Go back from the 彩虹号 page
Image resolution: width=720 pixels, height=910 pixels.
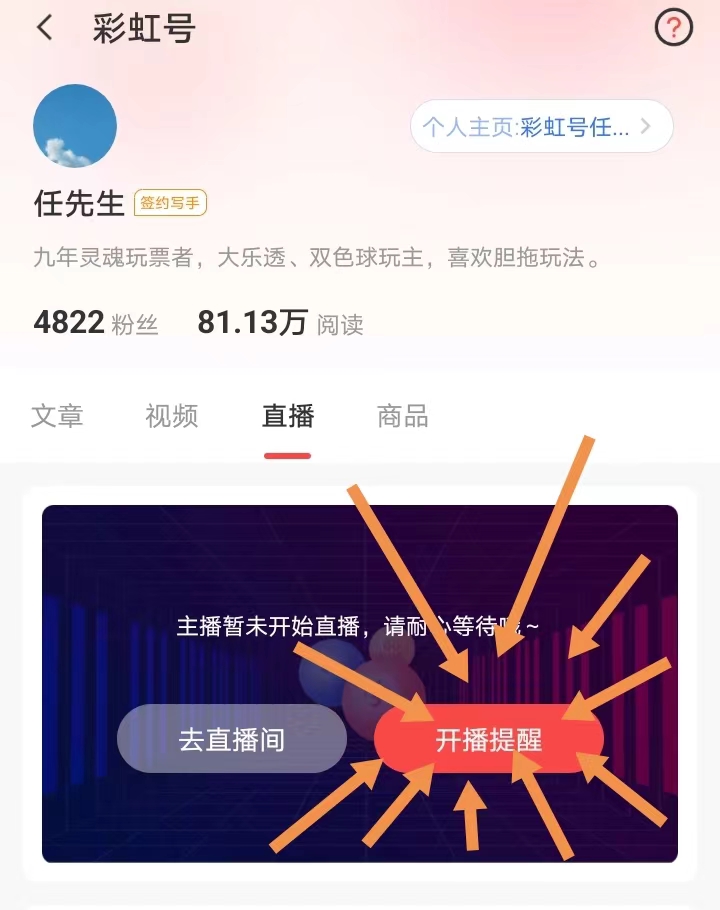pos(45,28)
